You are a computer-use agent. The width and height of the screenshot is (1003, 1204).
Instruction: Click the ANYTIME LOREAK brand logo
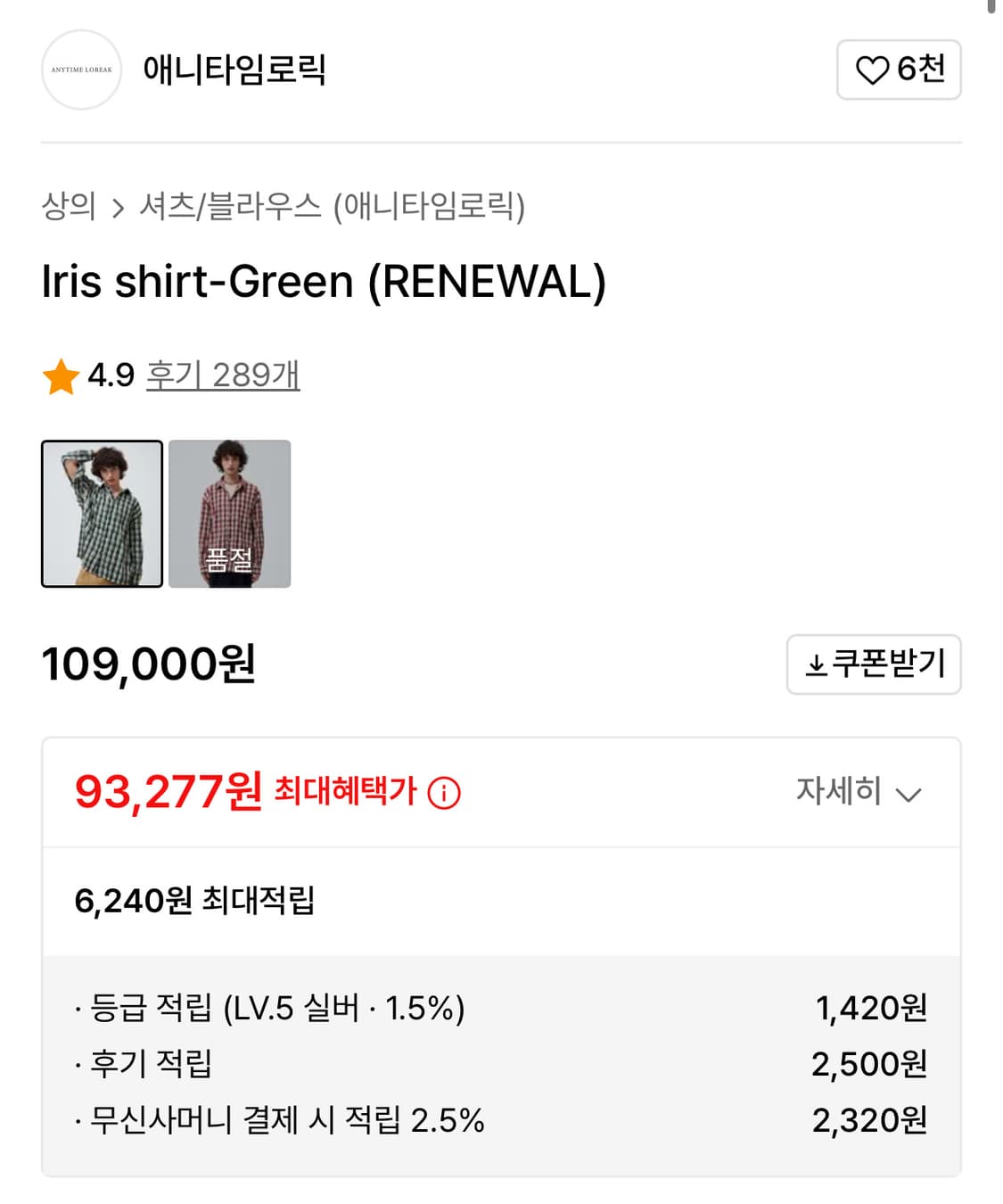coord(82,70)
